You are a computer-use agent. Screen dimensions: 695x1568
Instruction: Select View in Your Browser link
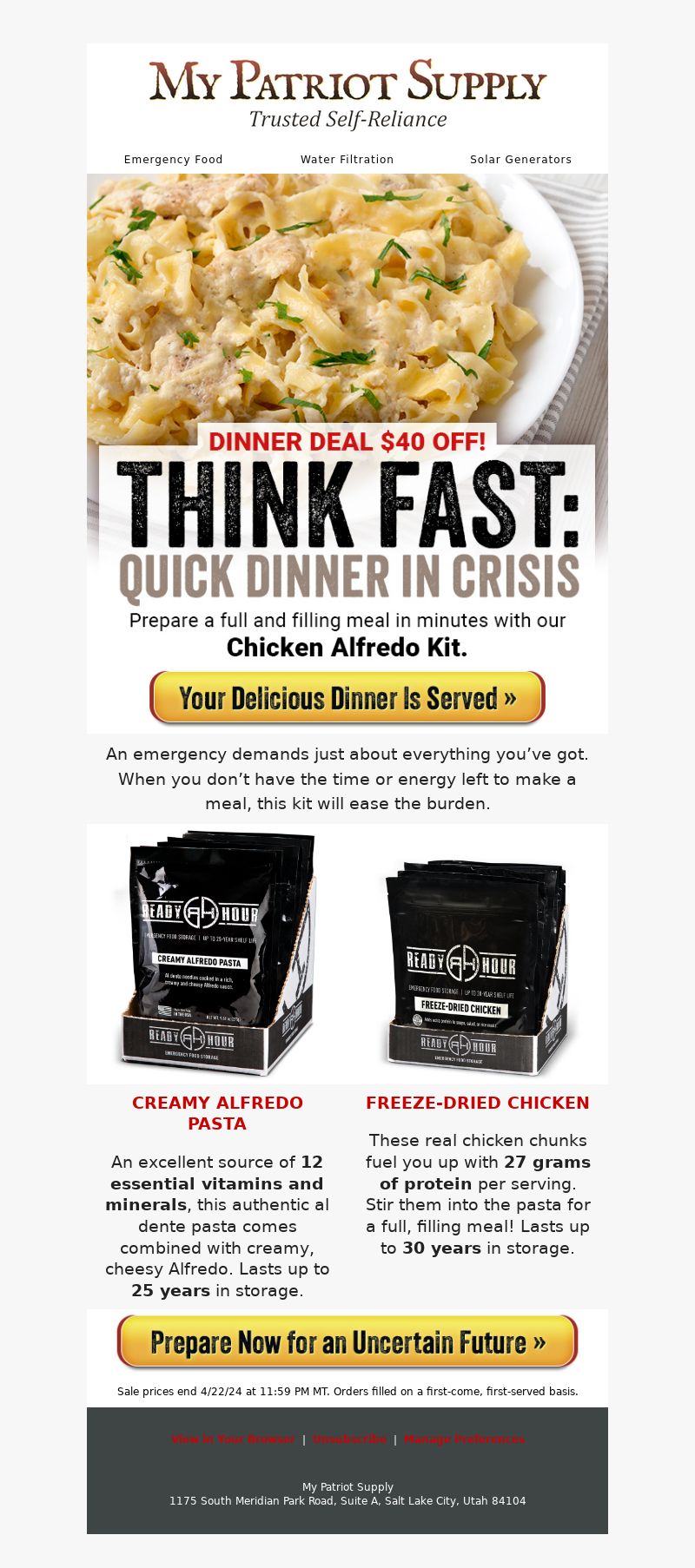pos(233,1440)
